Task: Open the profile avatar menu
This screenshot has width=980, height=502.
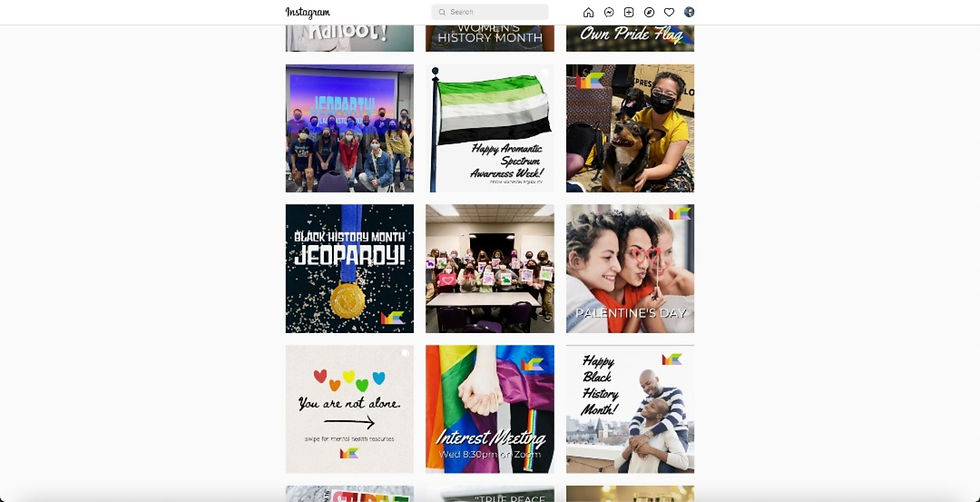Action: click(x=689, y=12)
